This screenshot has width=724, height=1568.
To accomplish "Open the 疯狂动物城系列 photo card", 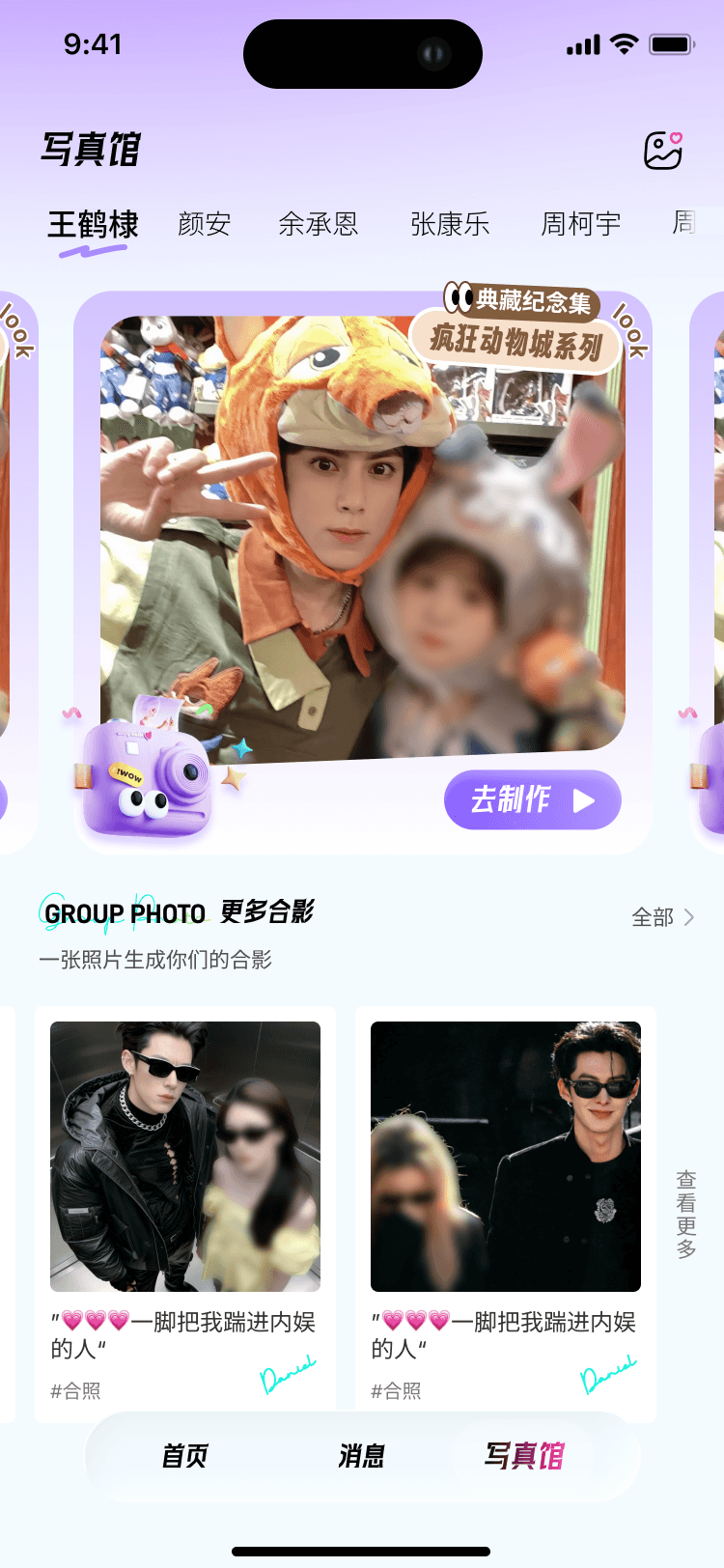I will coord(363,536).
